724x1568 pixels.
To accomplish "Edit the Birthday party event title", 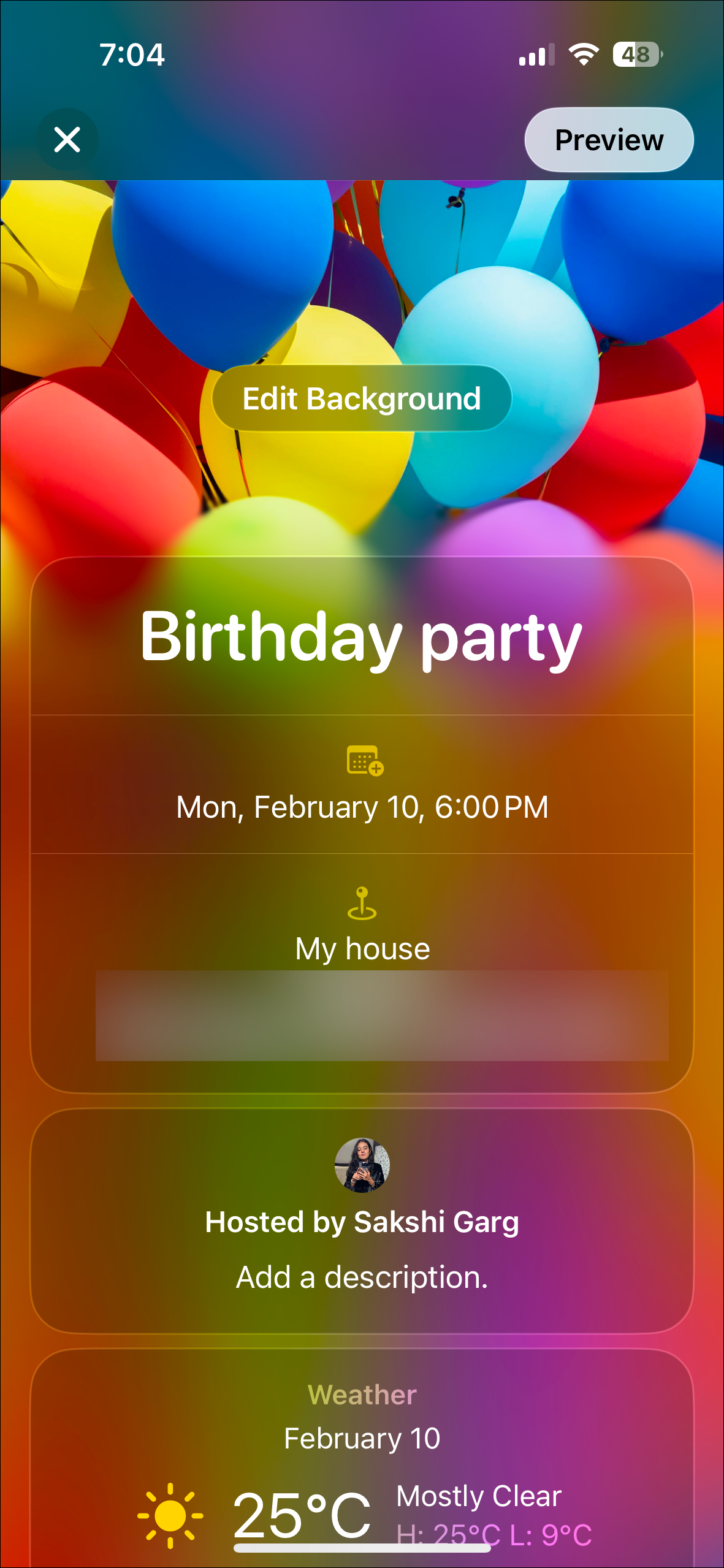I will (x=362, y=637).
